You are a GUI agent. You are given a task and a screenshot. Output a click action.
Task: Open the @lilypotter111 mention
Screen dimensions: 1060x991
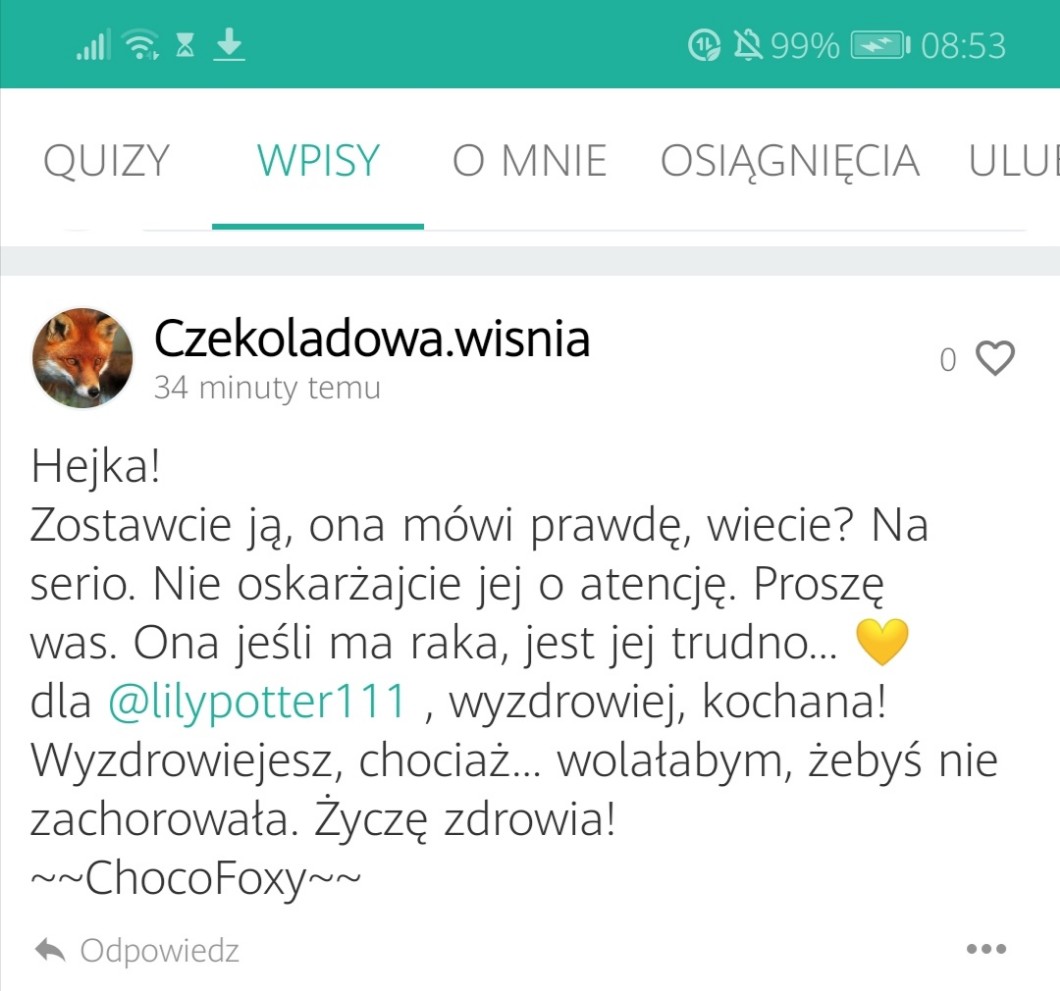click(257, 701)
